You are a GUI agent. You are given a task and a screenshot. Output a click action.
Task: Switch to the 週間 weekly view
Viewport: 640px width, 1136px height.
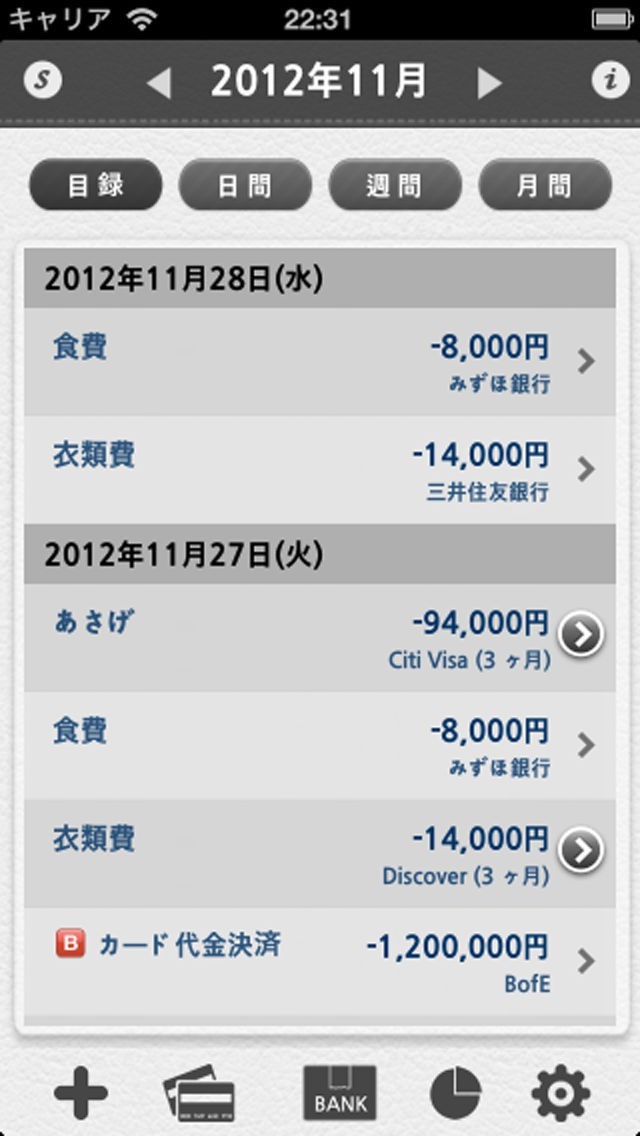(395, 185)
